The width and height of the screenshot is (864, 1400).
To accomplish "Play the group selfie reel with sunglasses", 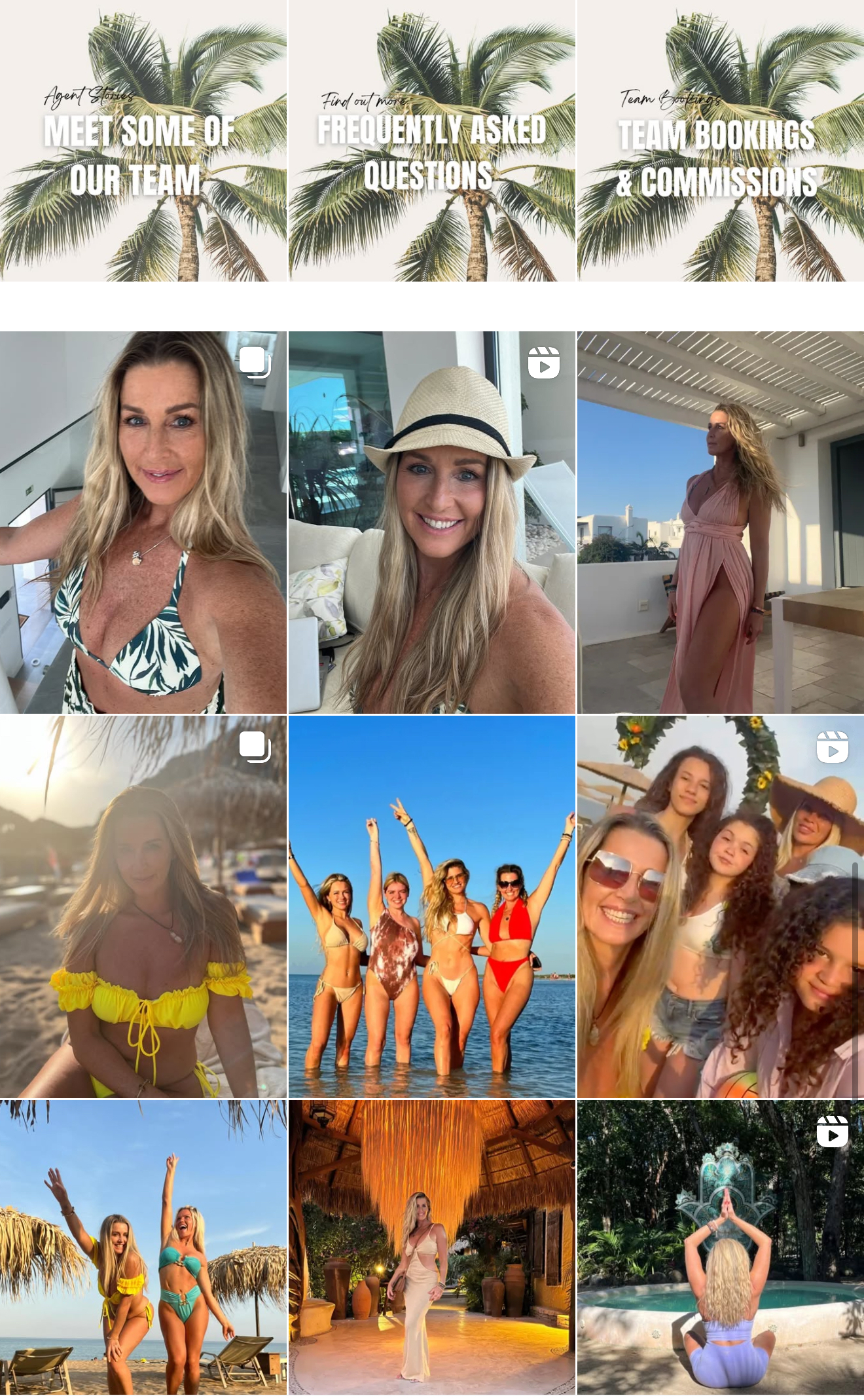I will 720,906.
